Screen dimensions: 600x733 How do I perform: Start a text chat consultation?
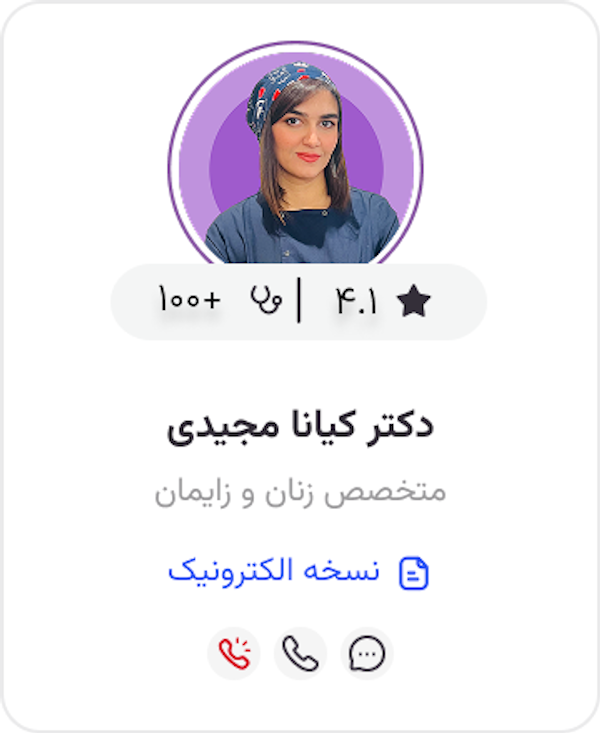click(x=367, y=654)
